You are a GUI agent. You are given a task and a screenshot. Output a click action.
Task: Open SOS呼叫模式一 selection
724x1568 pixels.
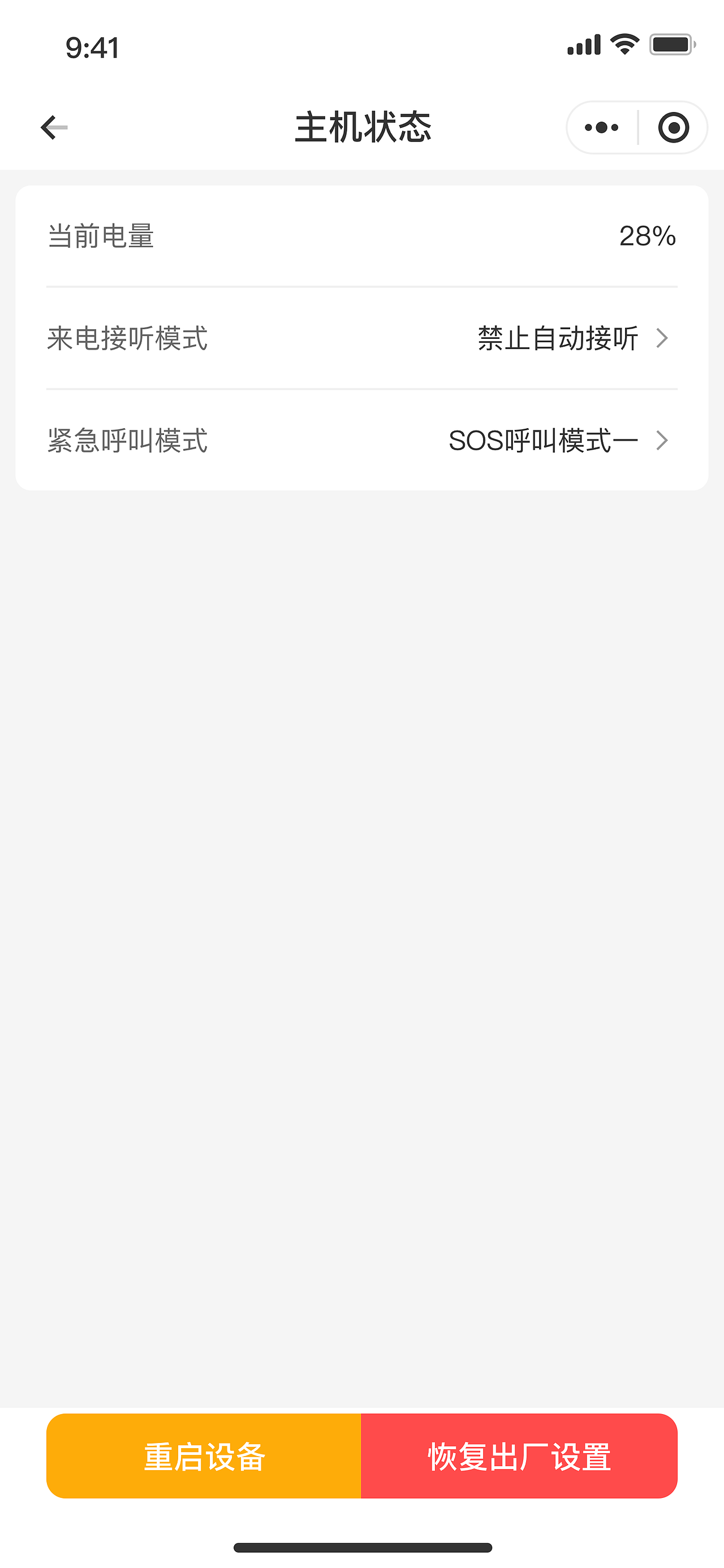tap(544, 440)
